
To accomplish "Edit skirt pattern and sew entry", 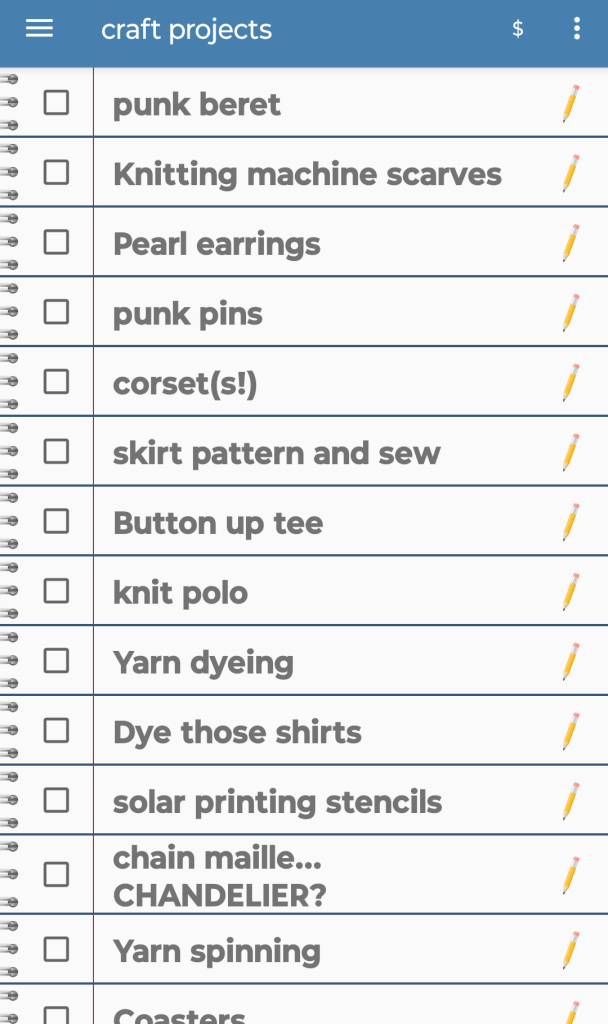I will coord(570,453).
